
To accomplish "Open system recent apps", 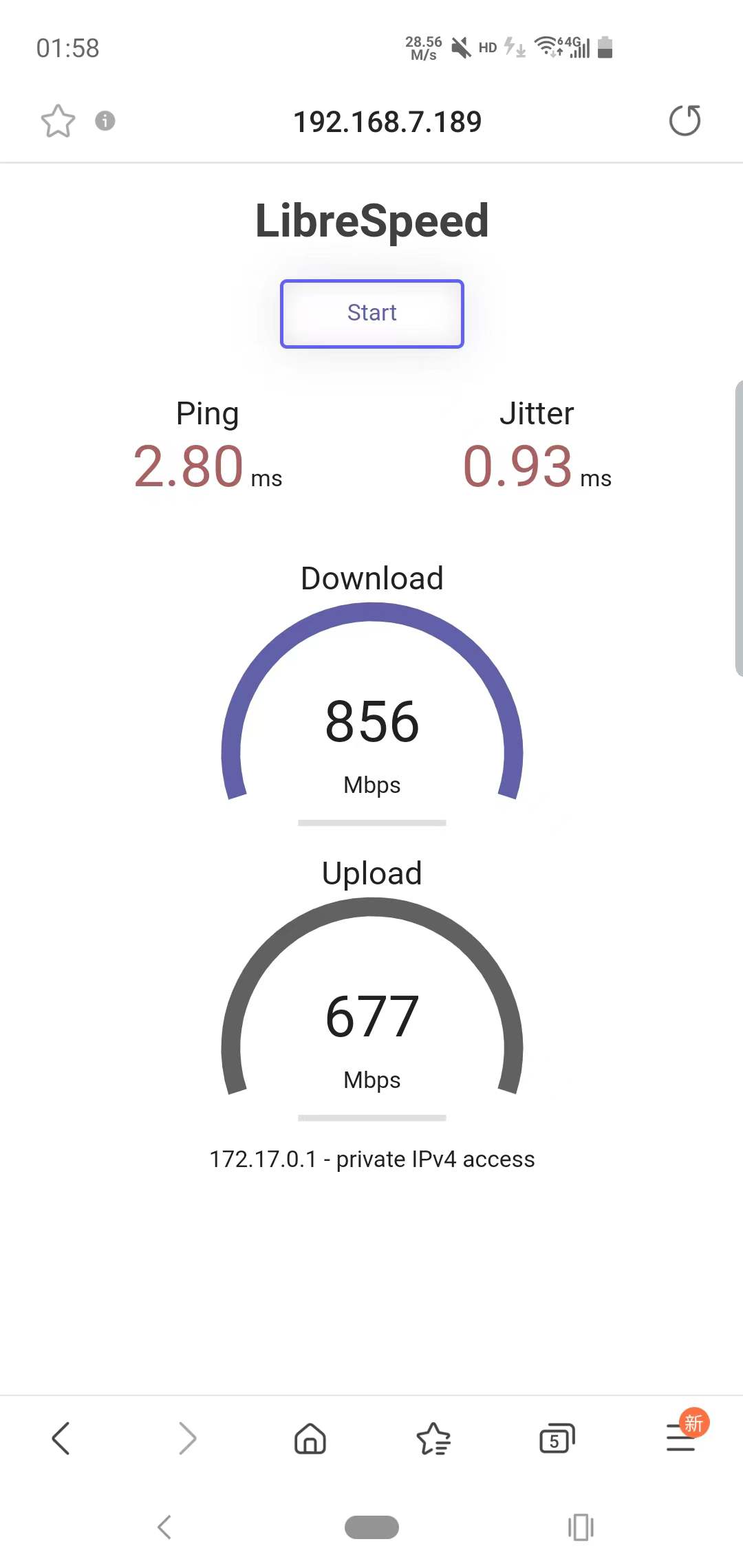I will coord(580,1527).
